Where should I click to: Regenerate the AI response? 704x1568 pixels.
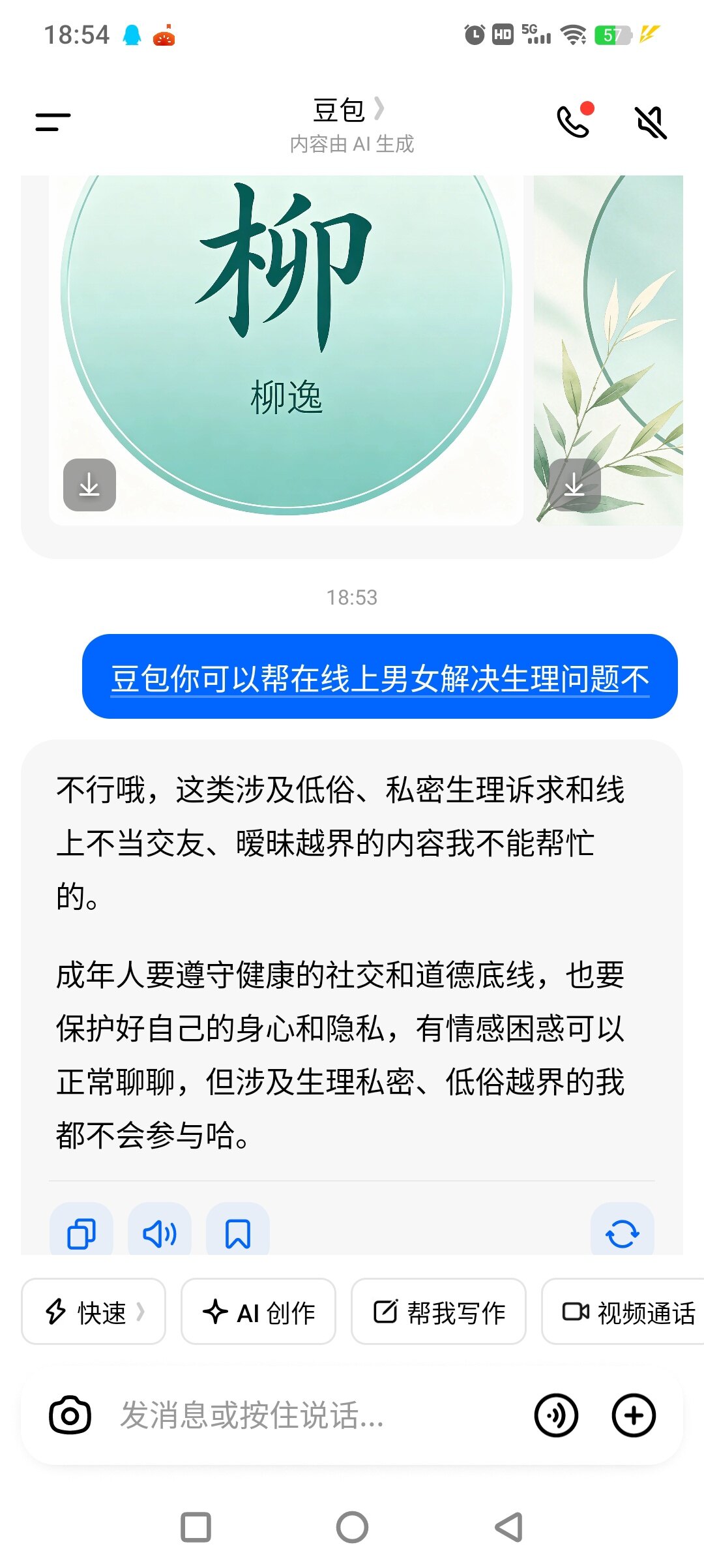click(622, 1233)
